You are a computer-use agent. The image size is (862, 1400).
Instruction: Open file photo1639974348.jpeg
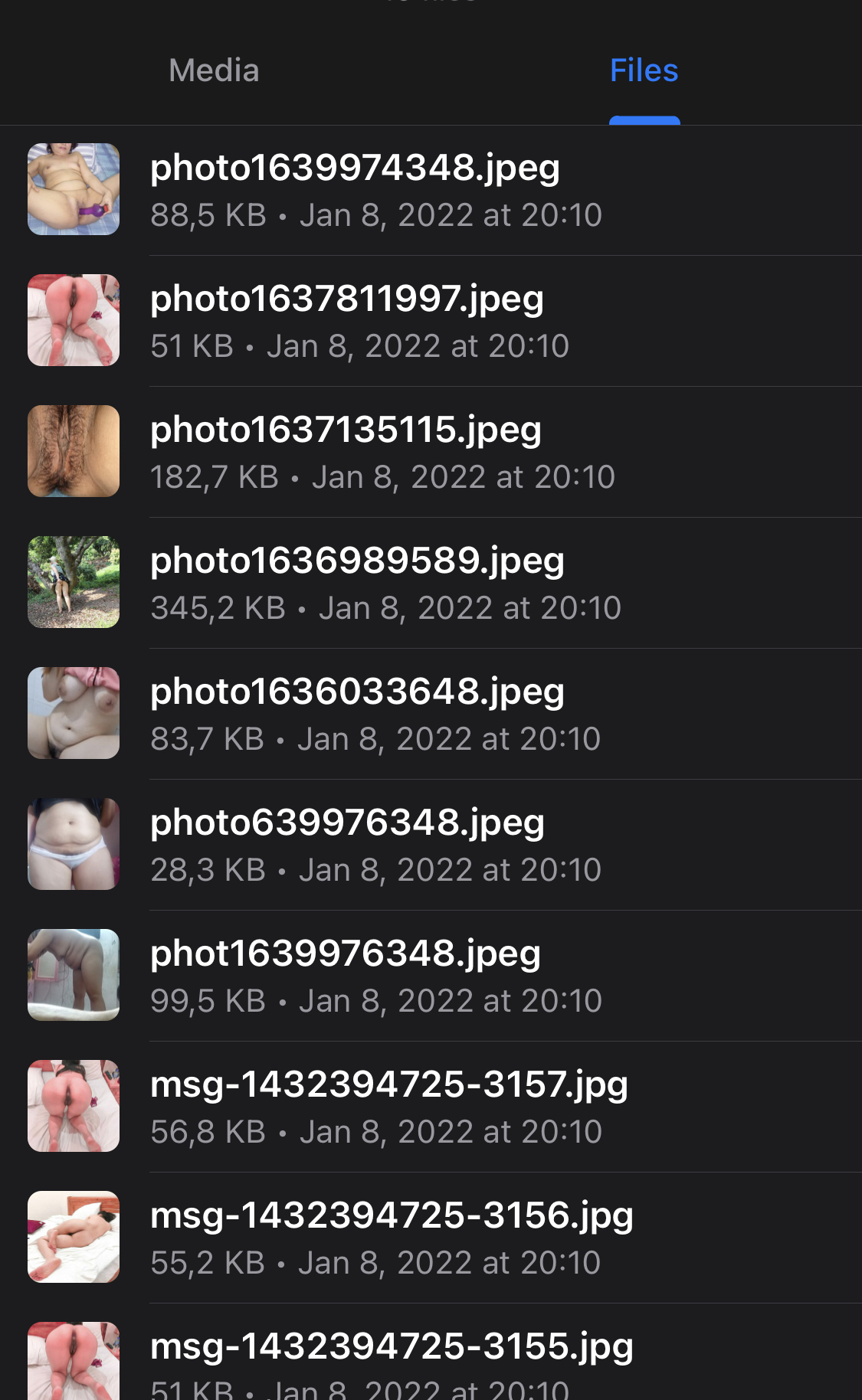(431, 190)
